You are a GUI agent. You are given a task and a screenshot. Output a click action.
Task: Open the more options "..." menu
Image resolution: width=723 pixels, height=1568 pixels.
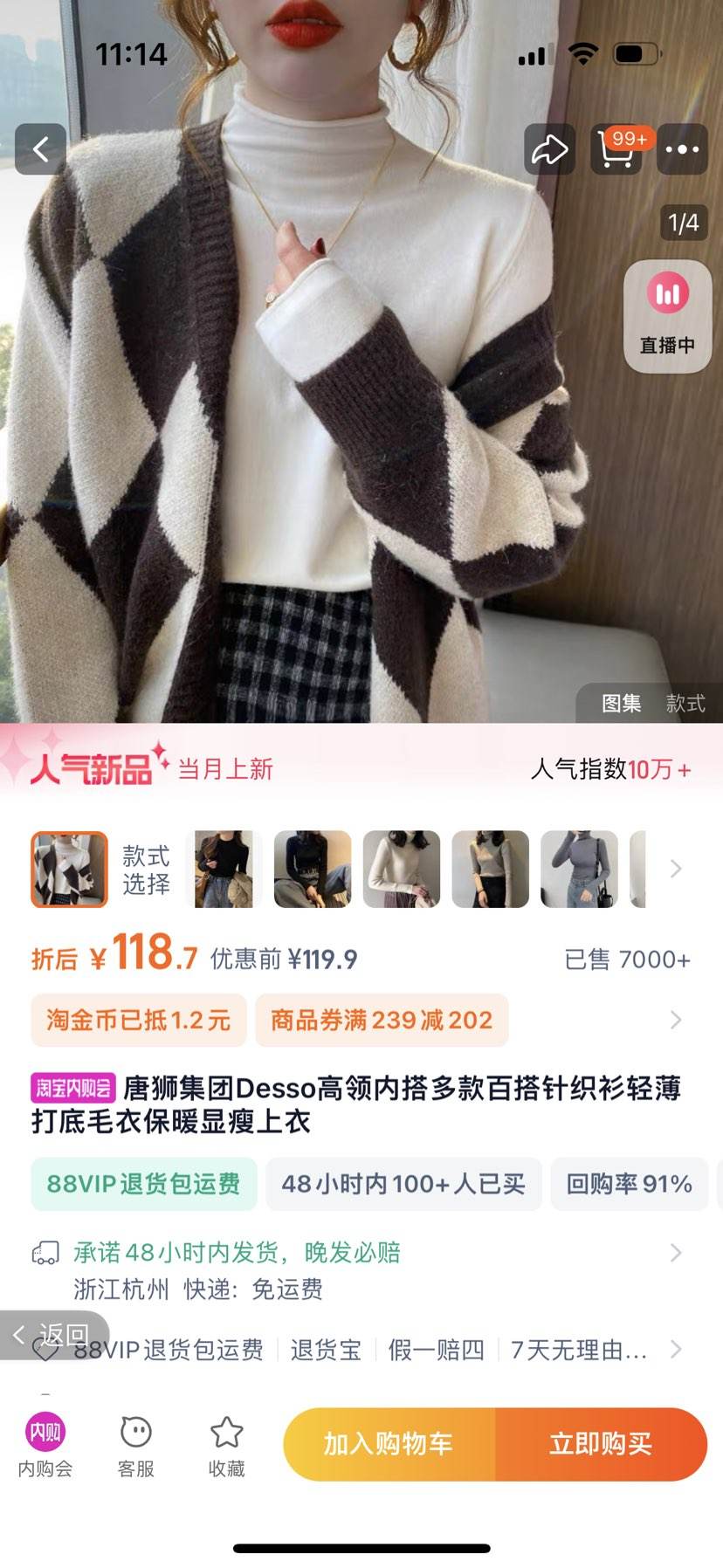(x=682, y=148)
